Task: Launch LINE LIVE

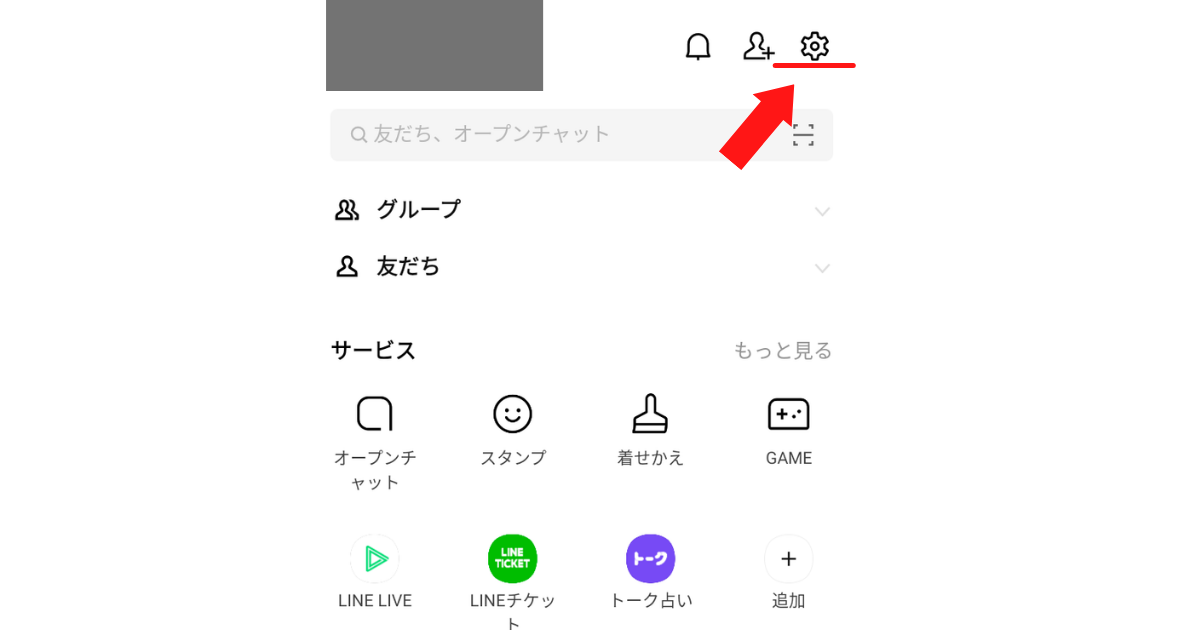Action: 375,559
